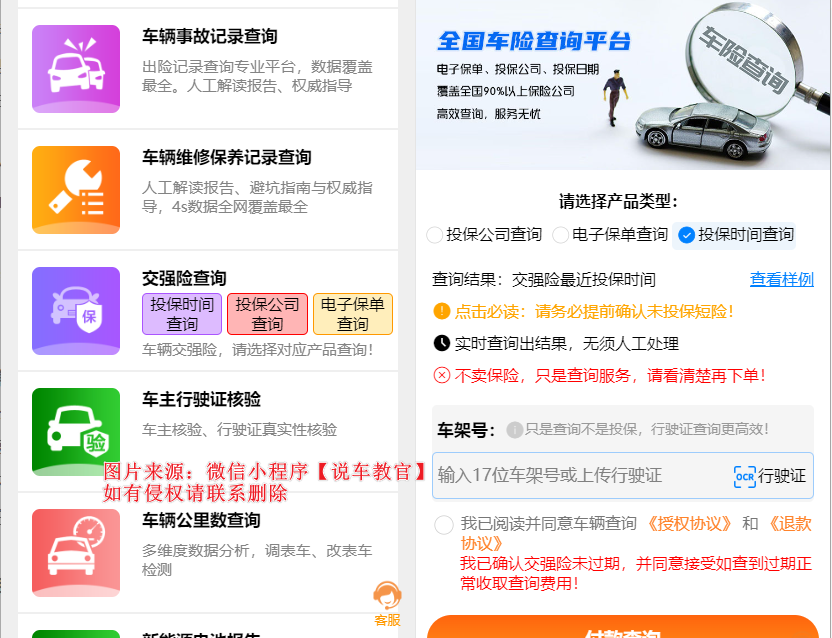Open the 查看样例 link

[x=781, y=280]
